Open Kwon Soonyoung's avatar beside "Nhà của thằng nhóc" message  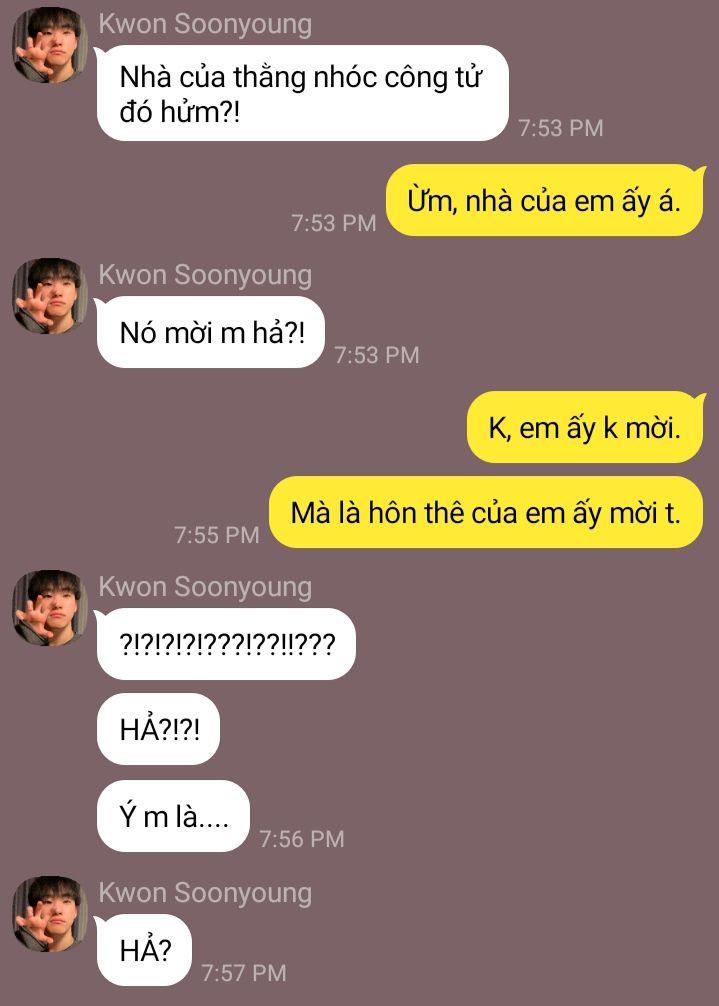[x=50, y=47]
